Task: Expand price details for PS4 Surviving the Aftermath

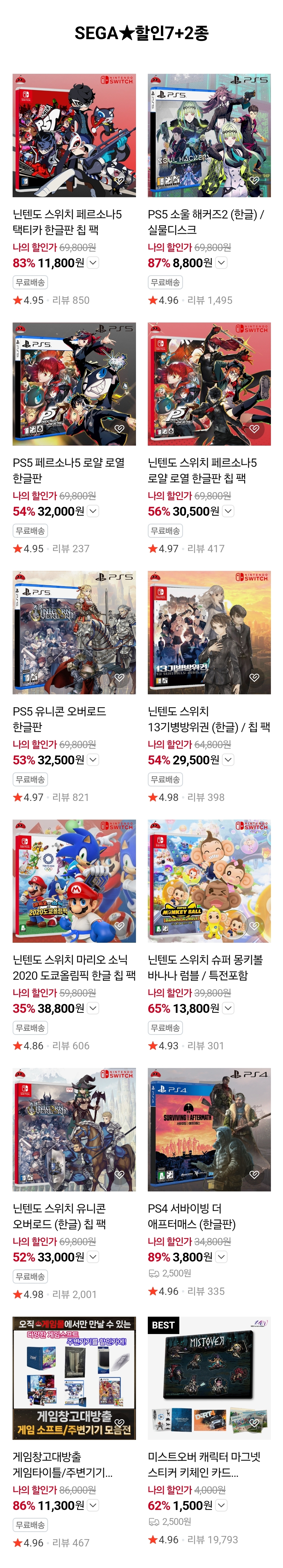Action: click(x=222, y=1256)
